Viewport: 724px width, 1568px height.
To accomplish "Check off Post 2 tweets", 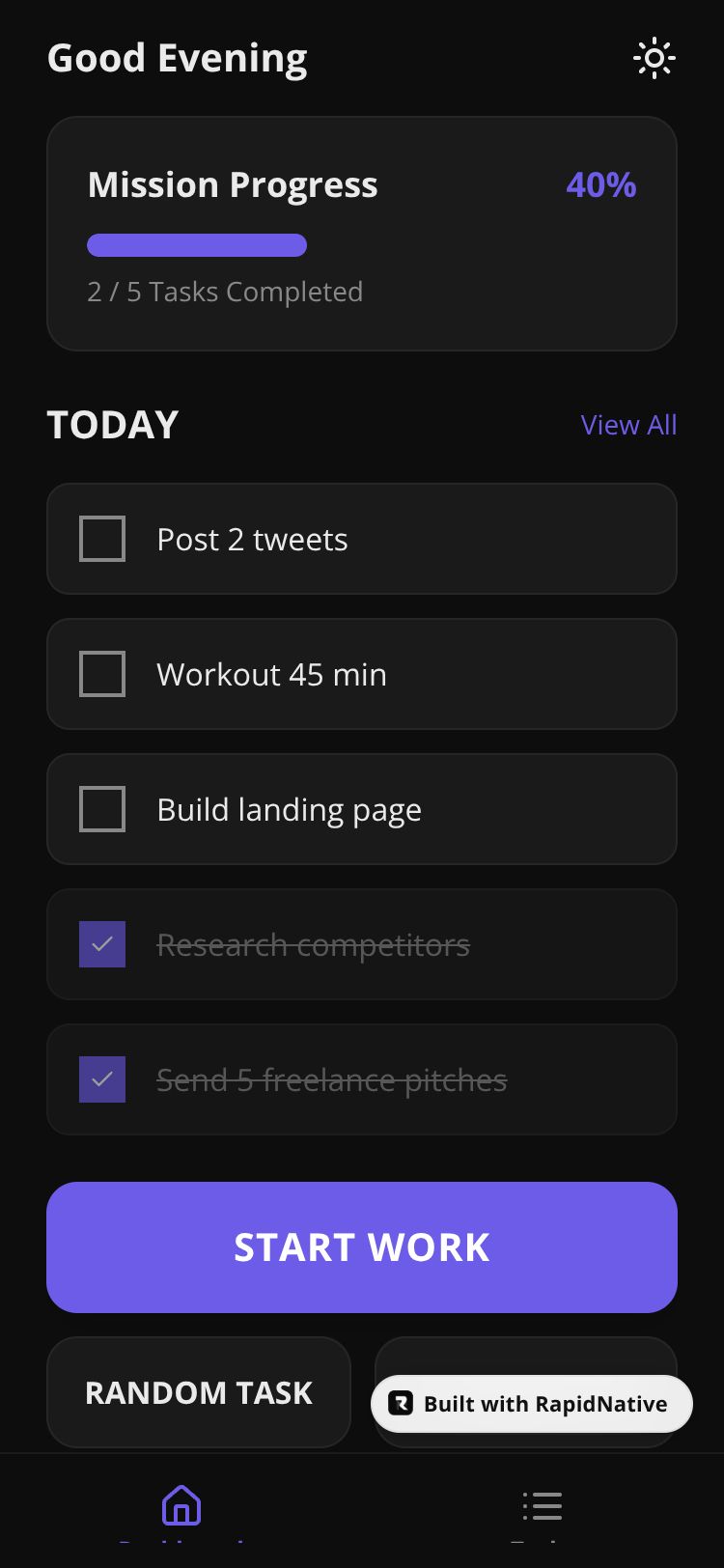I will (x=102, y=539).
